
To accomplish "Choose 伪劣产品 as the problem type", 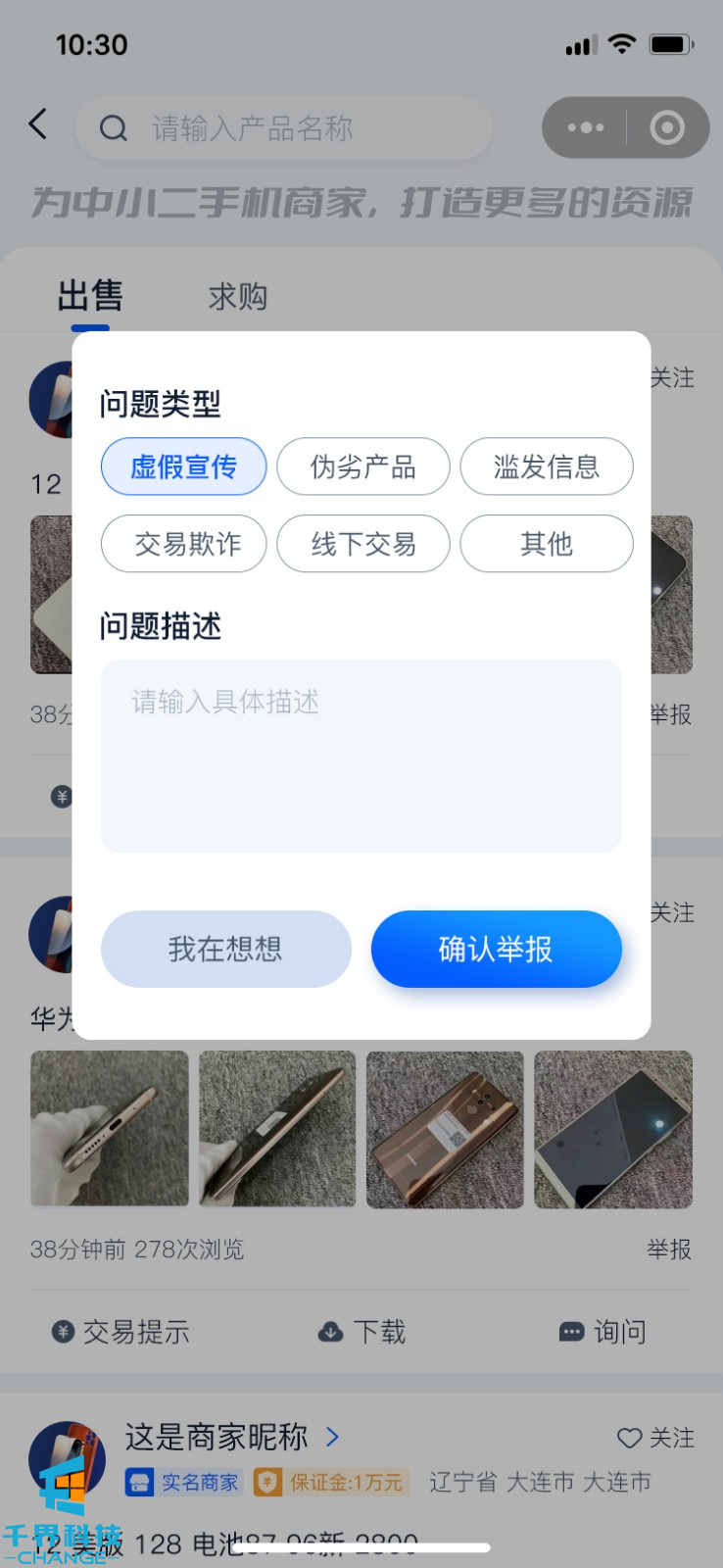I will pos(362,466).
